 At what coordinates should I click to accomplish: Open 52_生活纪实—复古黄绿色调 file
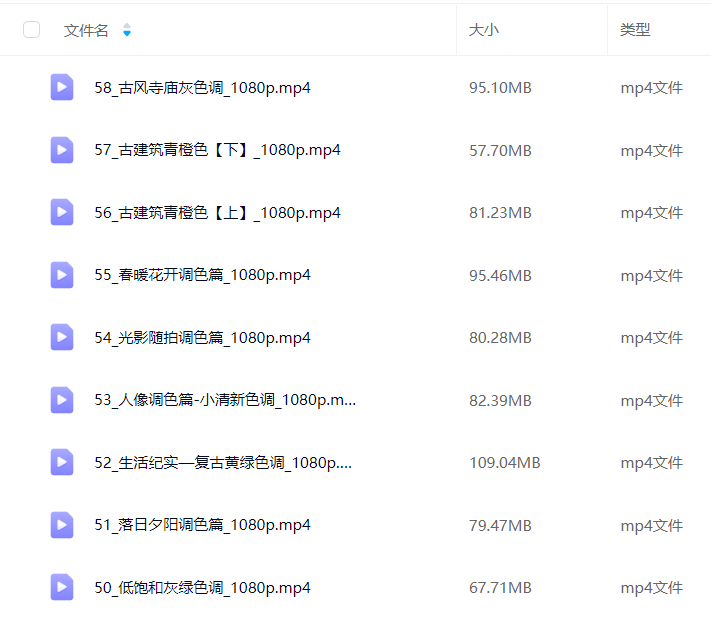tap(223, 463)
